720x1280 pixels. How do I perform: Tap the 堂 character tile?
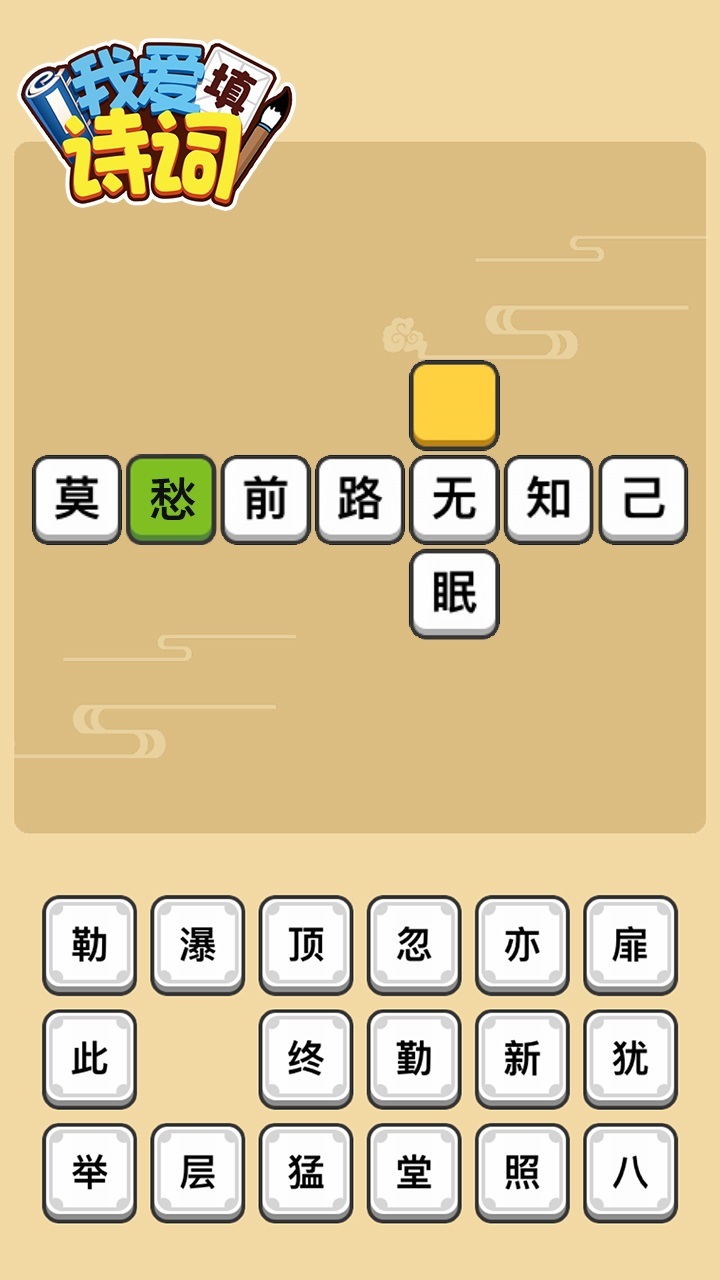tap(413, 1172)
